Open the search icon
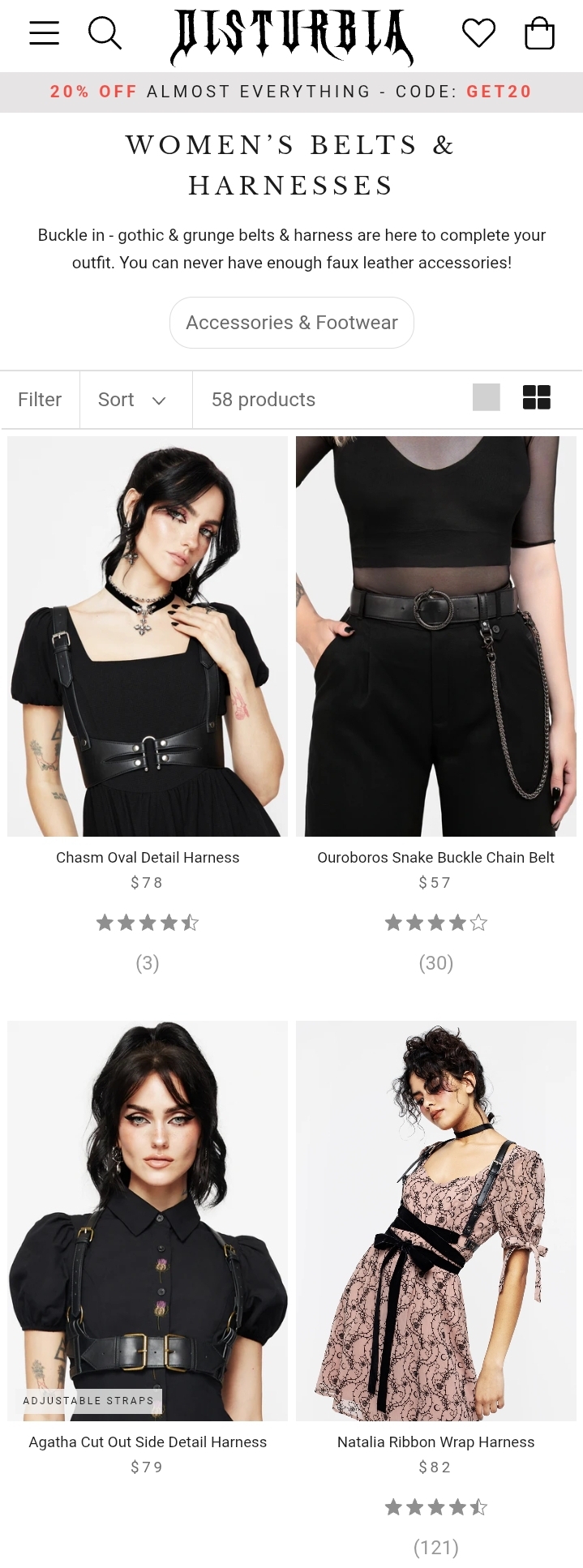The height and width of the screenshot is (1568, 583). (x=105, y=33)
